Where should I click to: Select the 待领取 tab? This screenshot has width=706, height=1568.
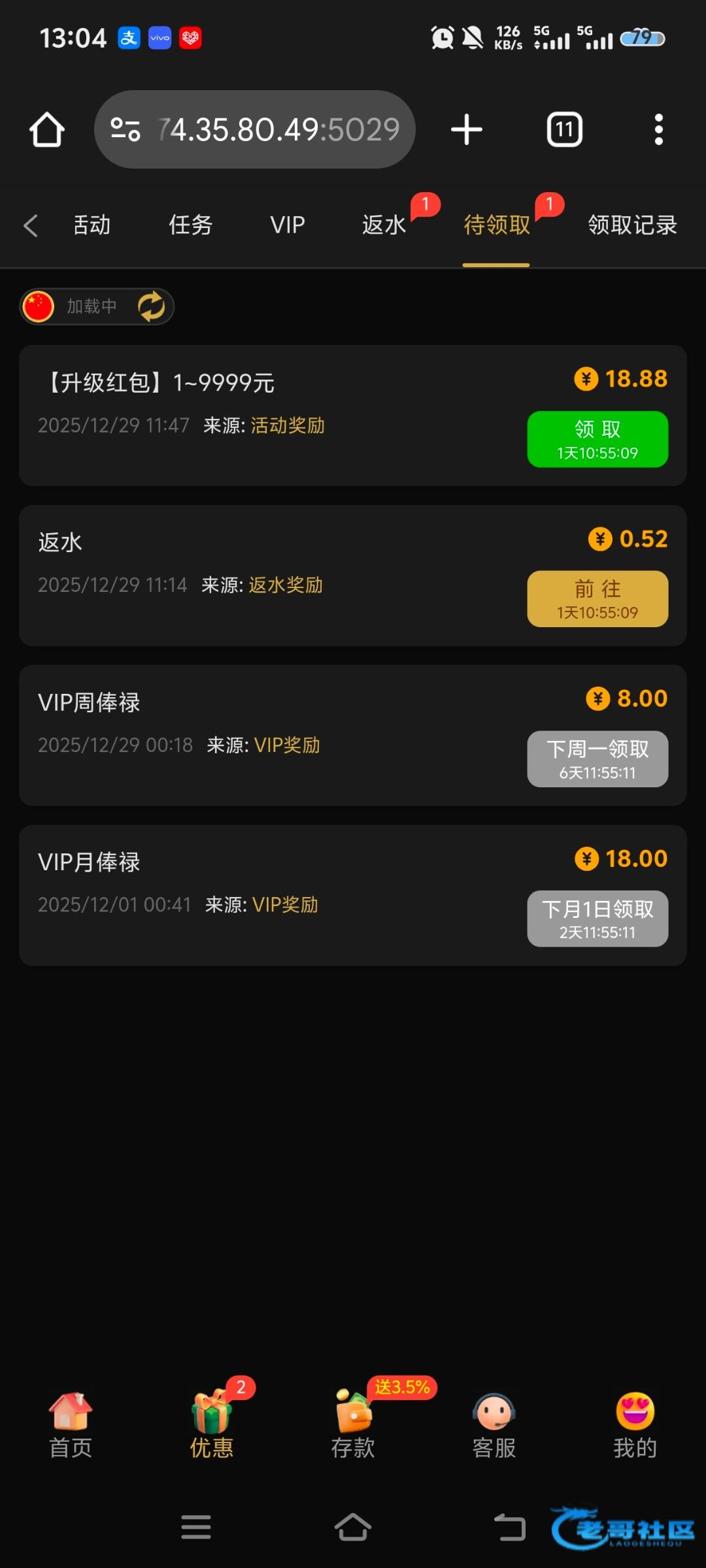pos(496,225)
